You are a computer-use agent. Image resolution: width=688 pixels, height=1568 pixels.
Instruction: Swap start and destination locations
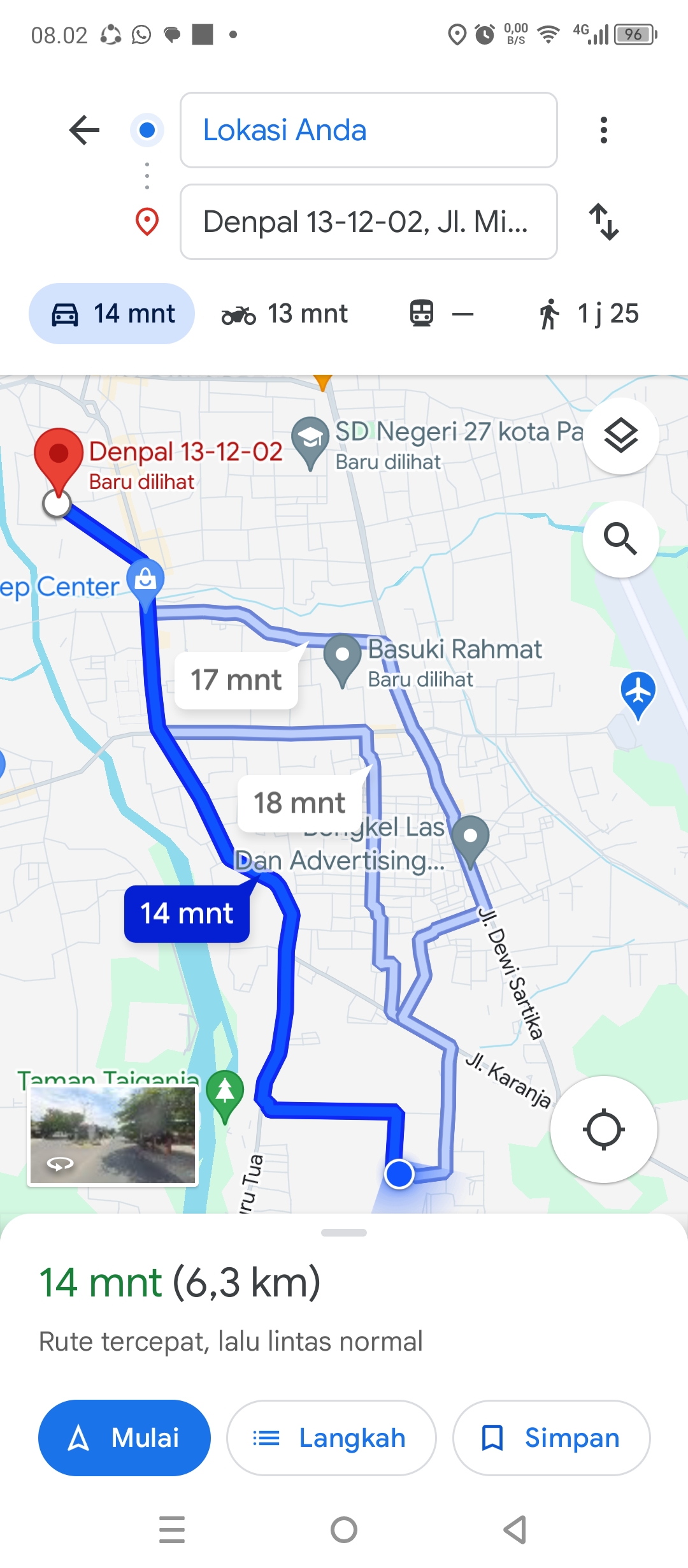click(x=604, y=222)
